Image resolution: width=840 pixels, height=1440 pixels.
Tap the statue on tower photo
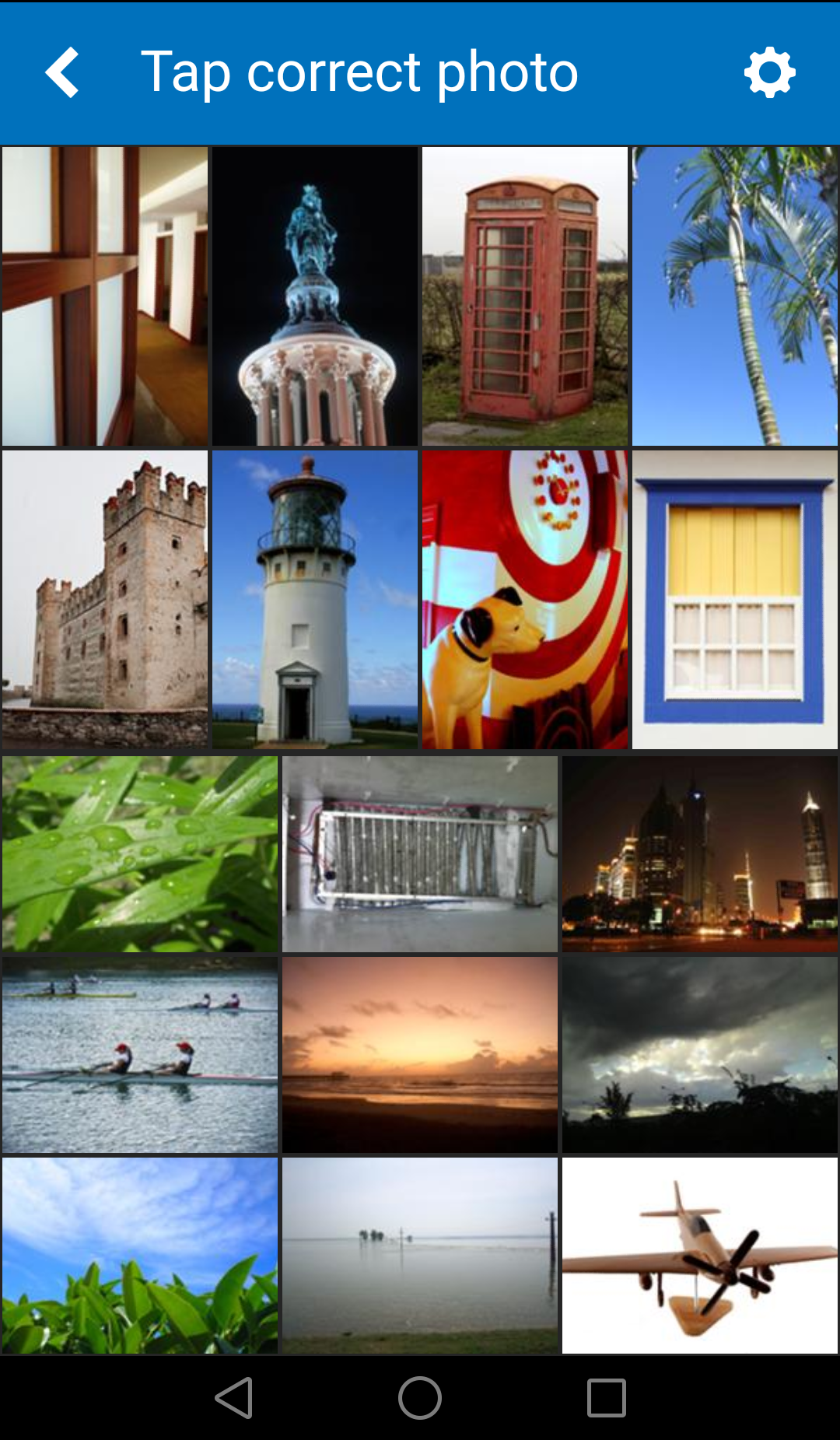point(315,296)
